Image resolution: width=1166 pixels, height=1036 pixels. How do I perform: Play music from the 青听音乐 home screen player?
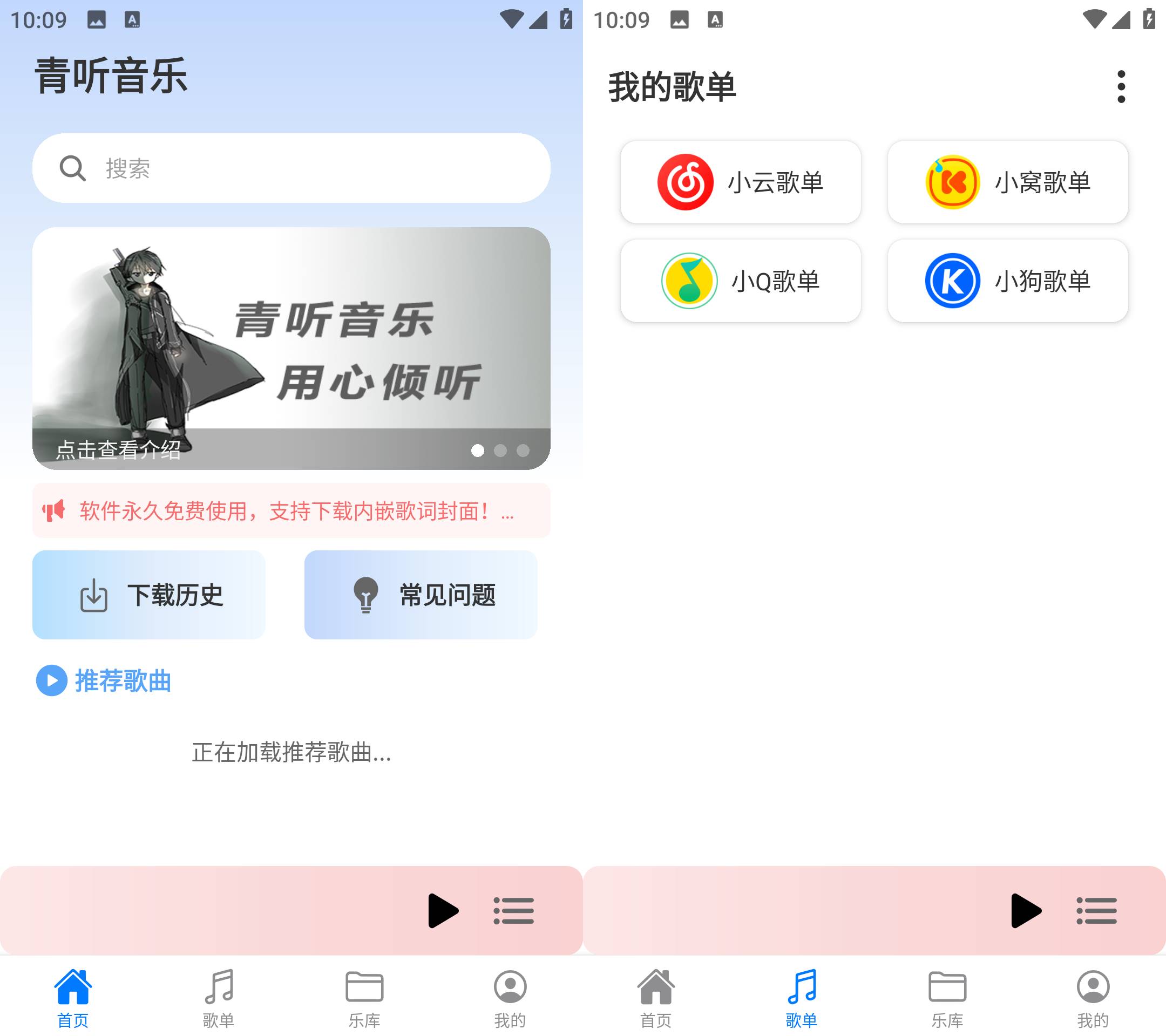pos(443,911)
